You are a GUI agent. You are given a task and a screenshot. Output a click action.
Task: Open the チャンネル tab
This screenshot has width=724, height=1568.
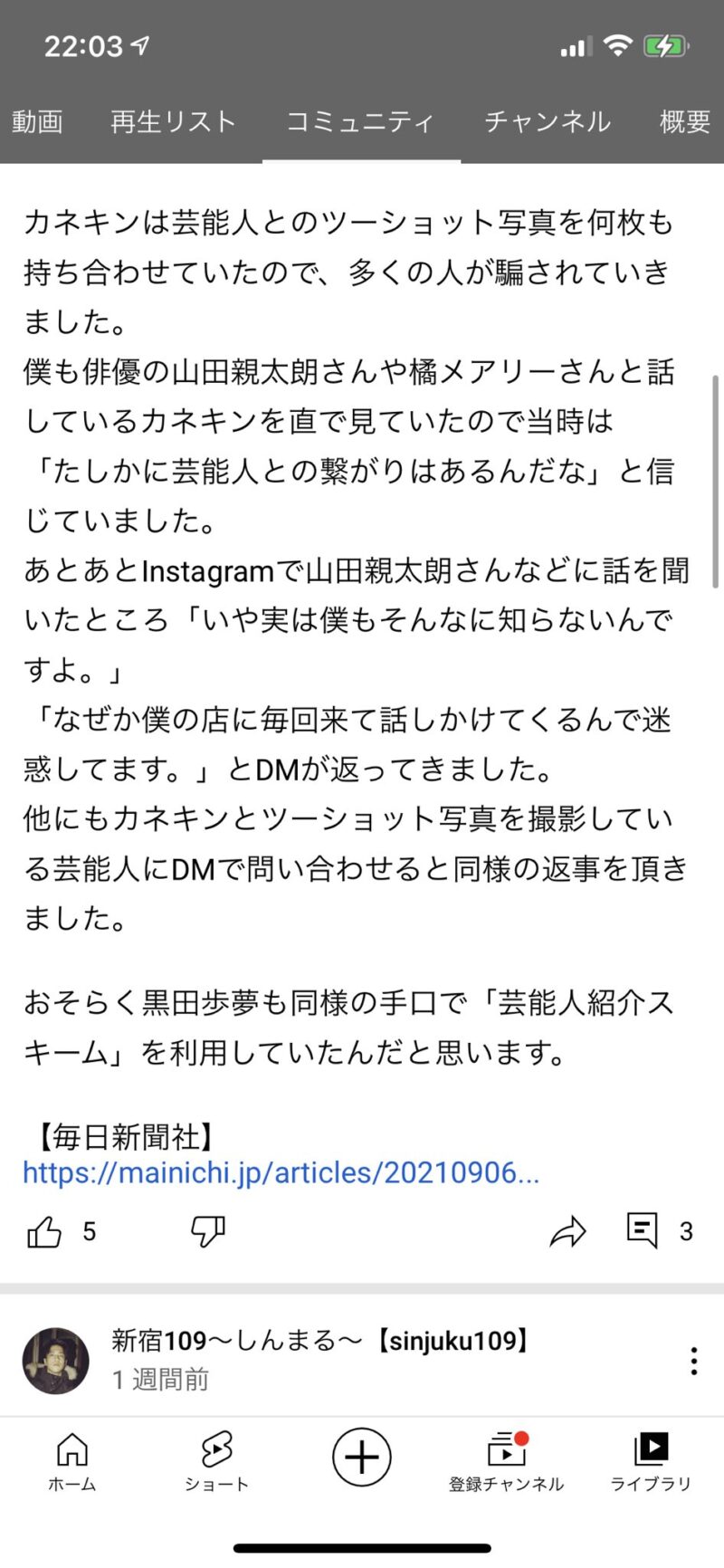point(548,121)
